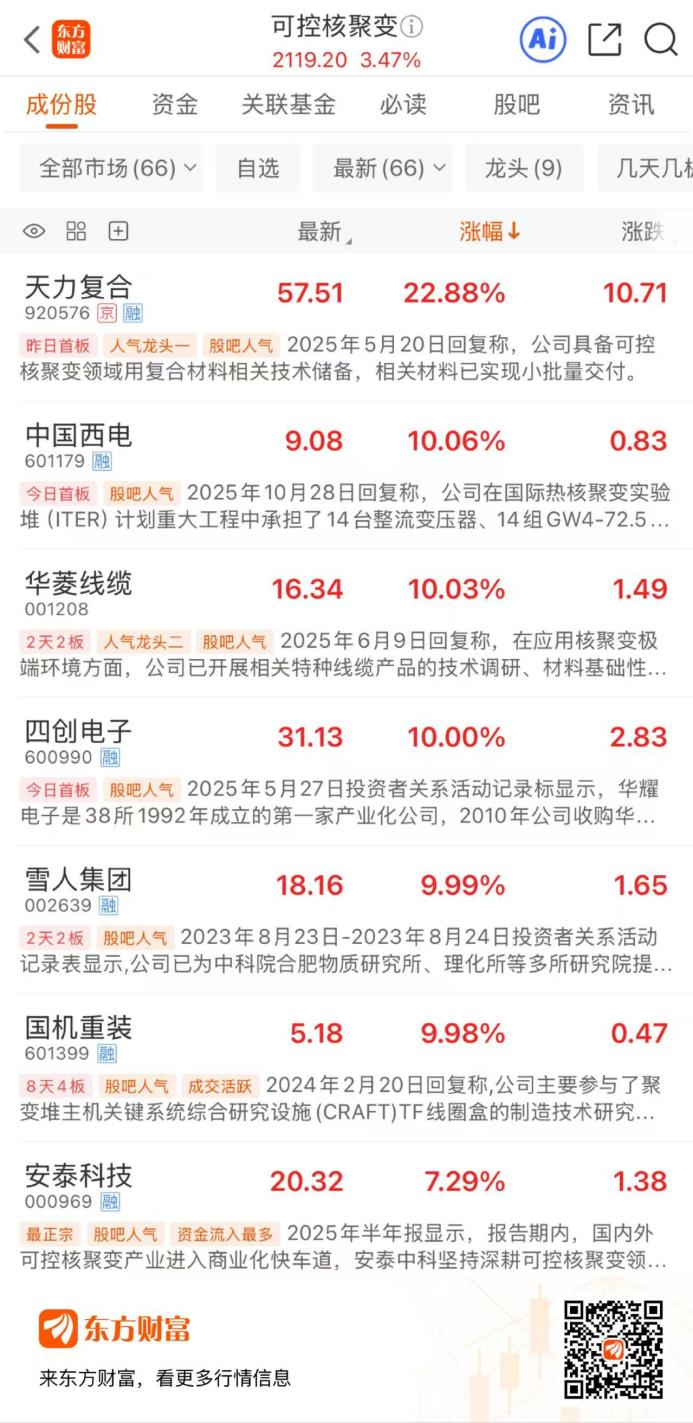Expand the 全部市场 (66) dropdown
Viewport: 693px width, 1423px height.
tap(111, 168)
